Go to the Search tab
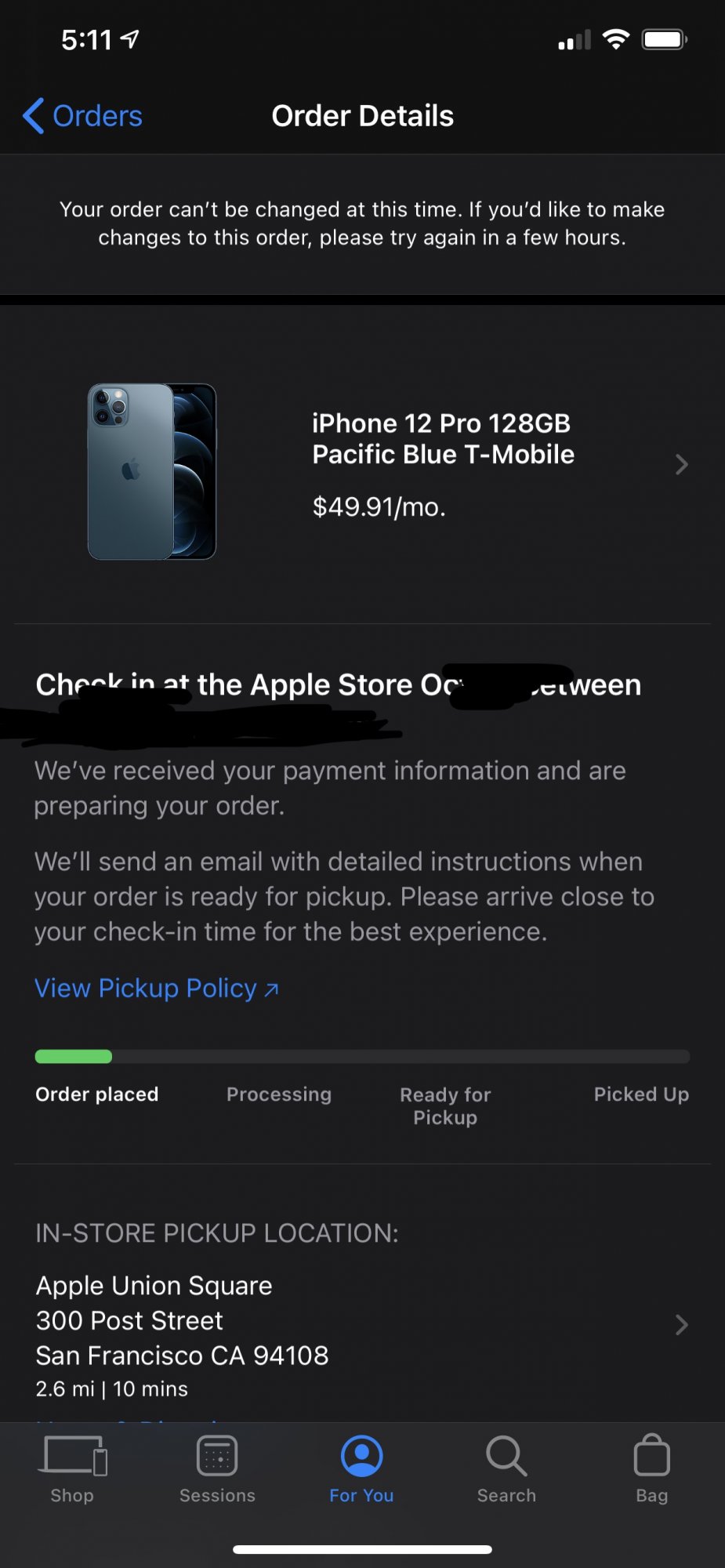Image resolution: width=725 pixels, height=1568 pixels. (506, 1469)
